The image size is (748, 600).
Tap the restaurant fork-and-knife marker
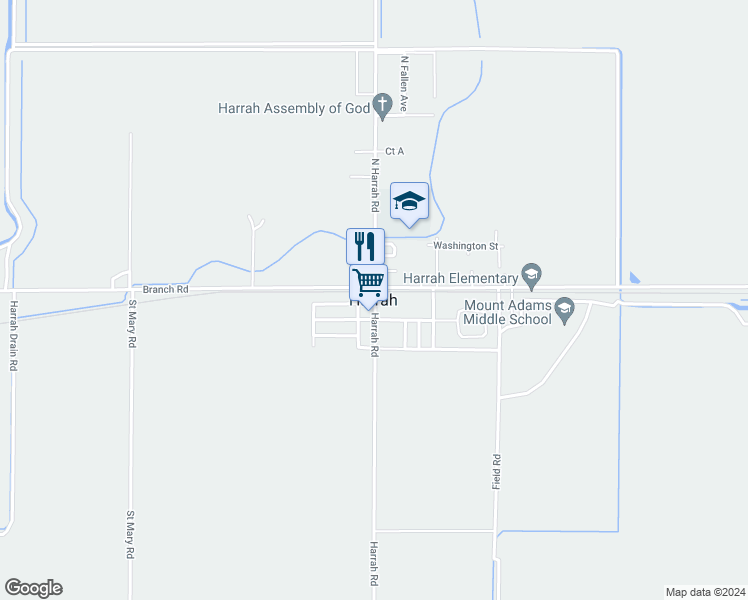(365, 245)
